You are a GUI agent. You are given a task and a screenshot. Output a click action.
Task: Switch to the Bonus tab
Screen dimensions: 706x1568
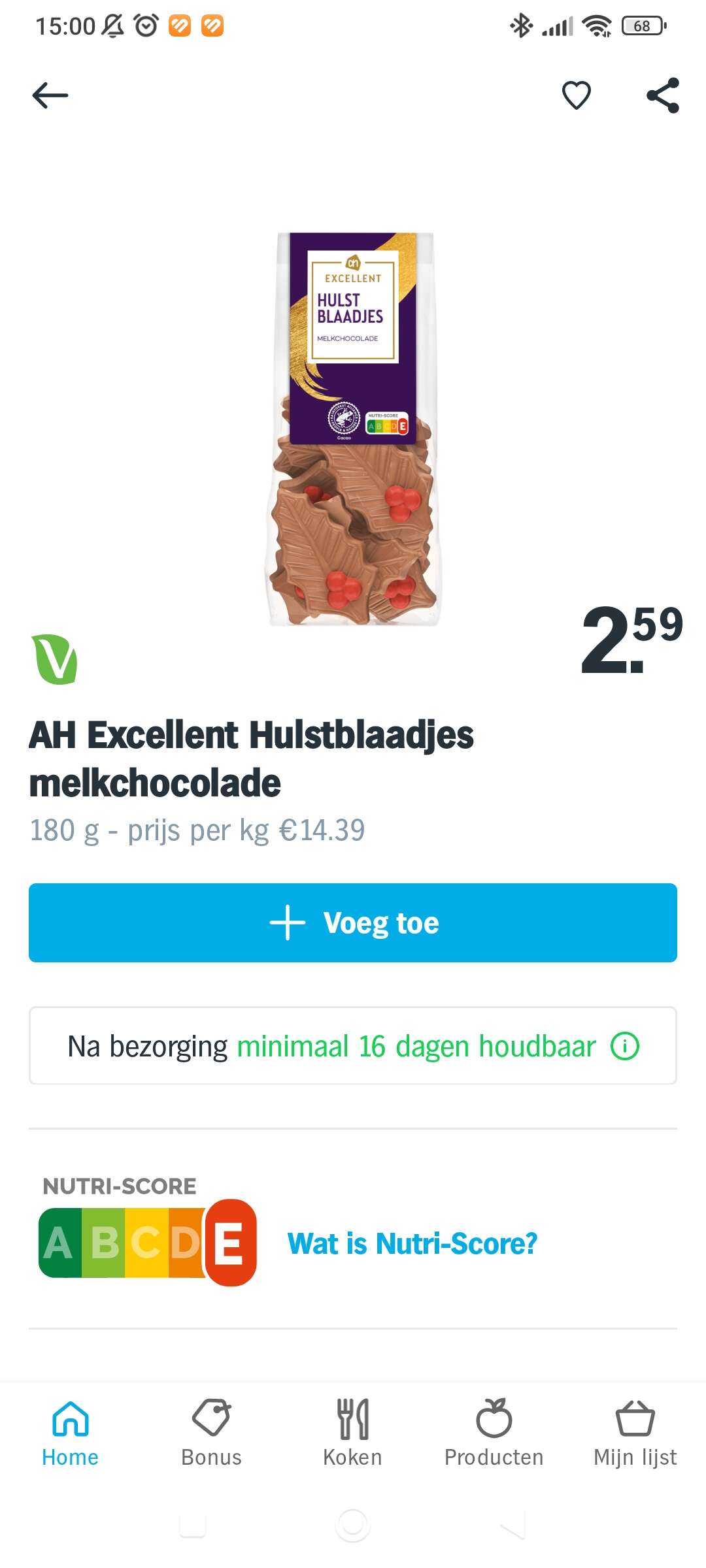click(212, 1433)
